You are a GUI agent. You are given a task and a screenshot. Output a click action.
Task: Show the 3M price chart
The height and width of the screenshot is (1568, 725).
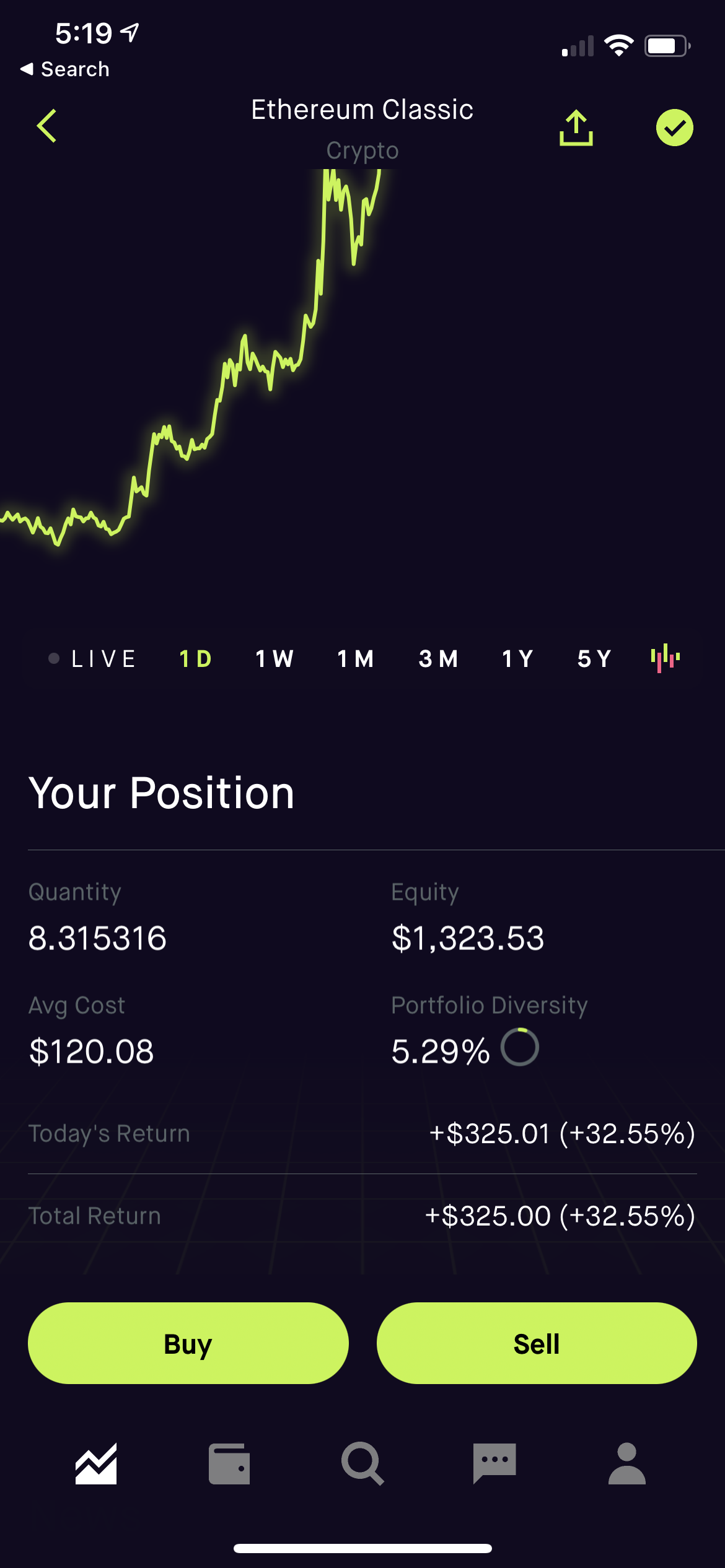click(x=438, y=659)
